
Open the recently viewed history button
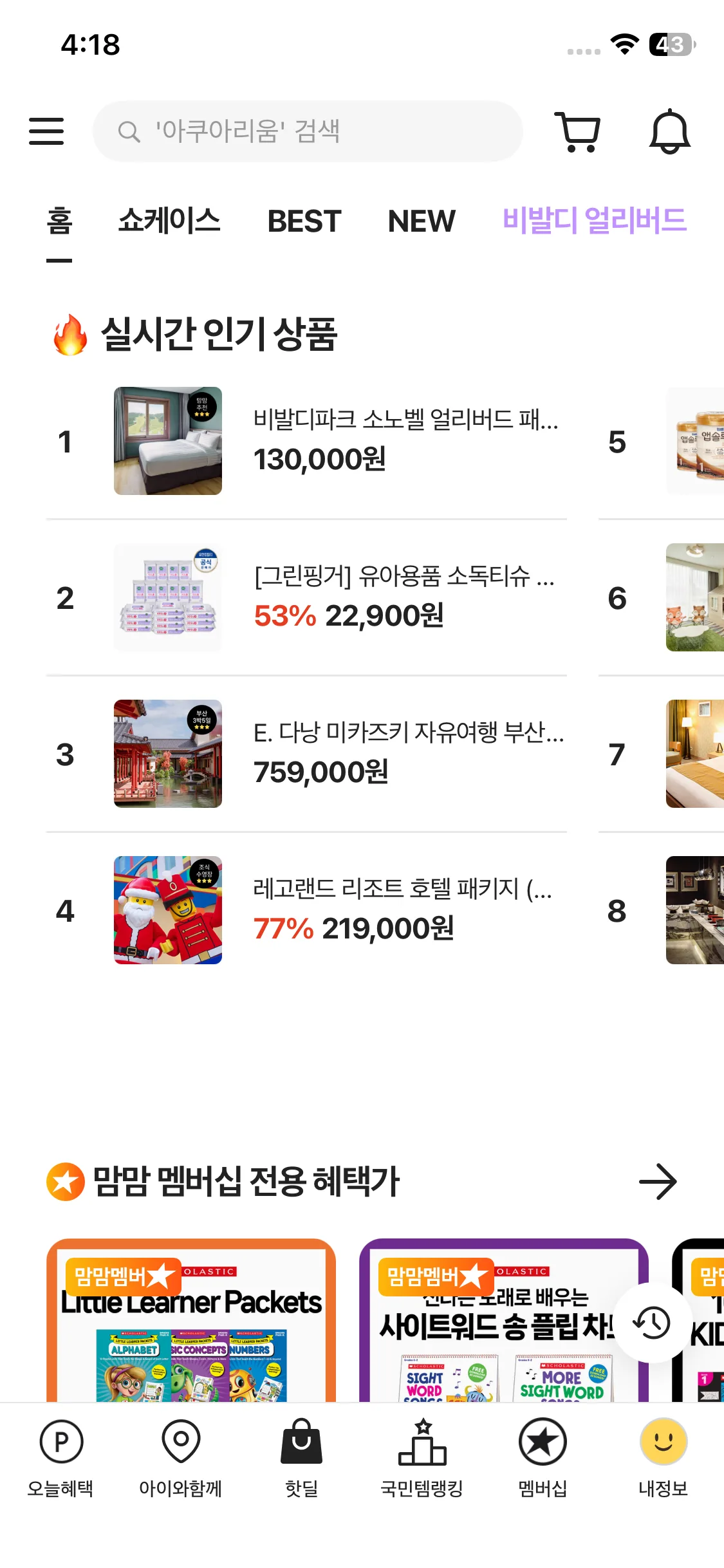click(x=651, y=1323)
